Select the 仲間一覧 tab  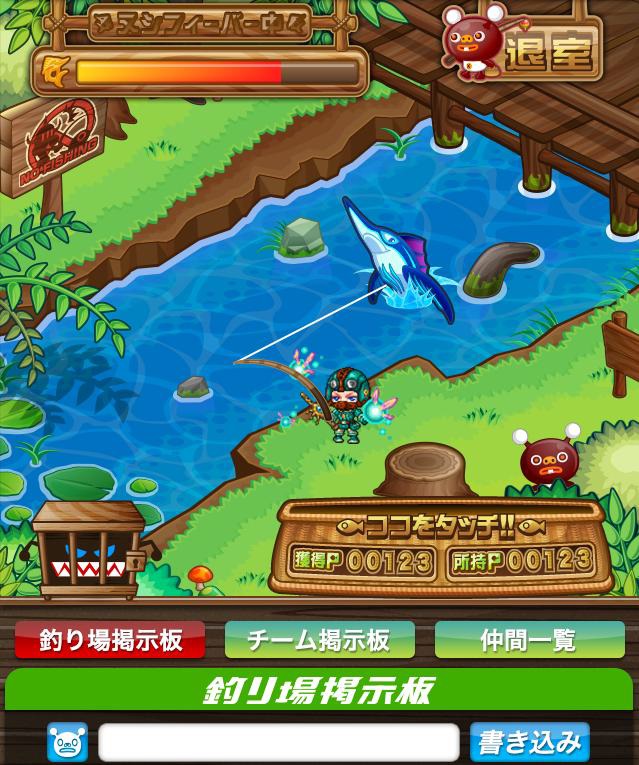(530, 640)
